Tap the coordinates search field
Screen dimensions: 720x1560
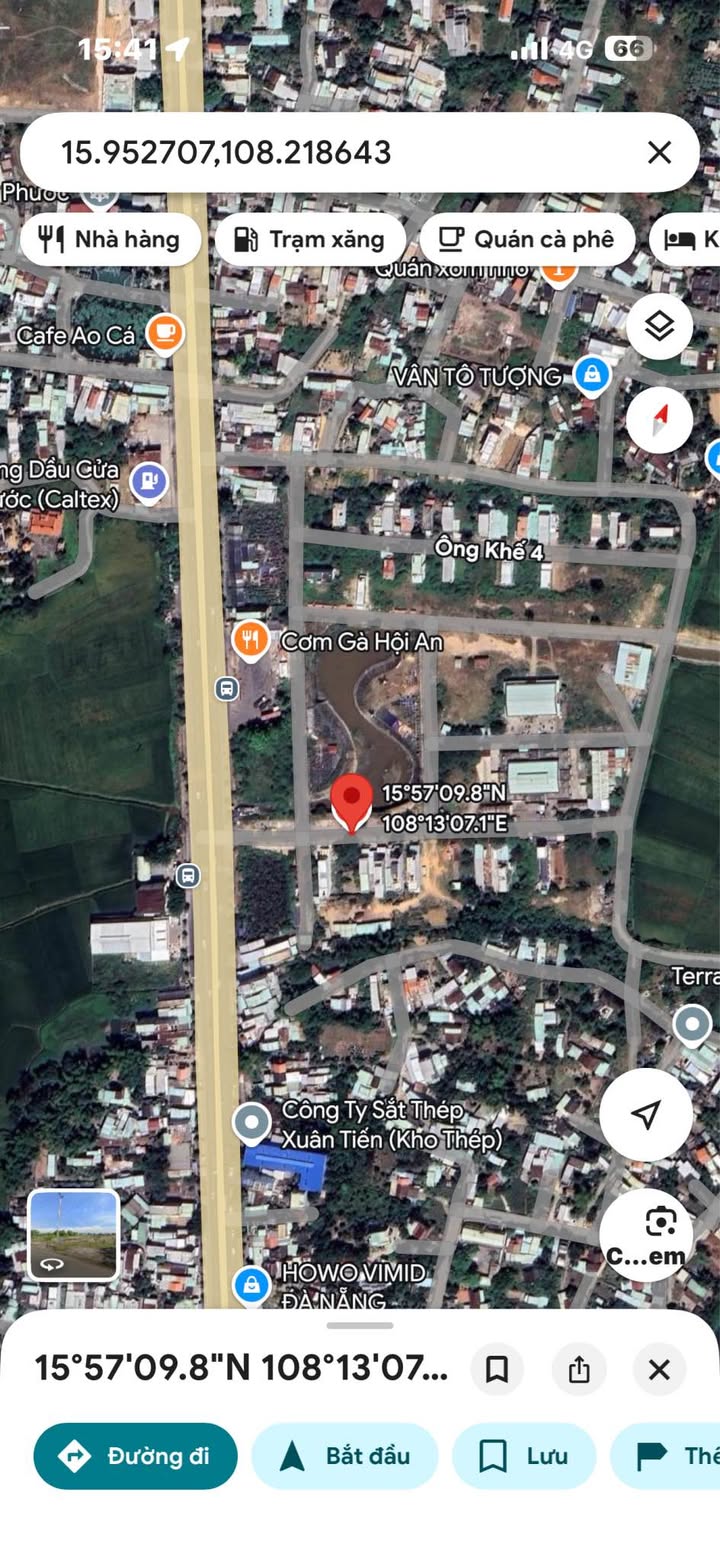point(330,152)
